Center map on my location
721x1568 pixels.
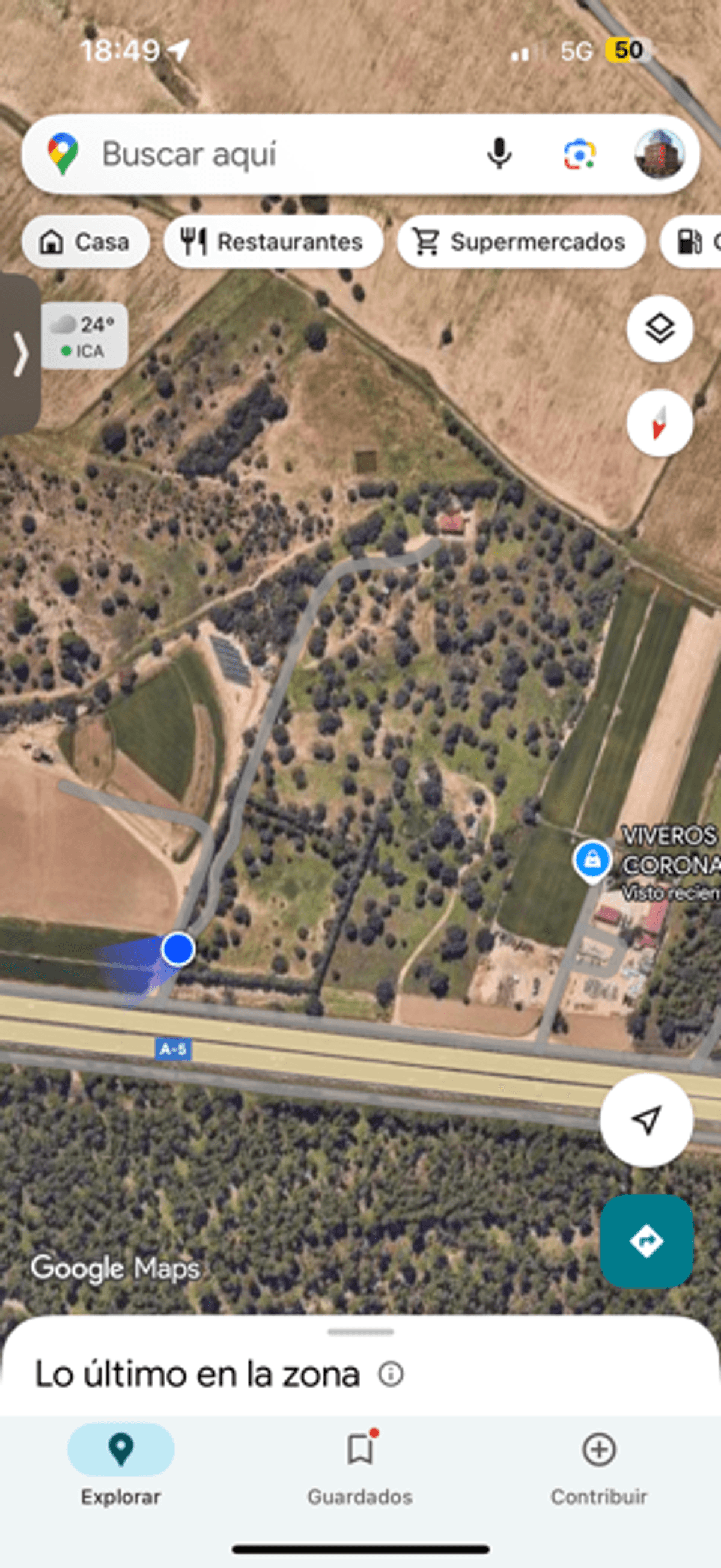click(x=646, y=1120)
